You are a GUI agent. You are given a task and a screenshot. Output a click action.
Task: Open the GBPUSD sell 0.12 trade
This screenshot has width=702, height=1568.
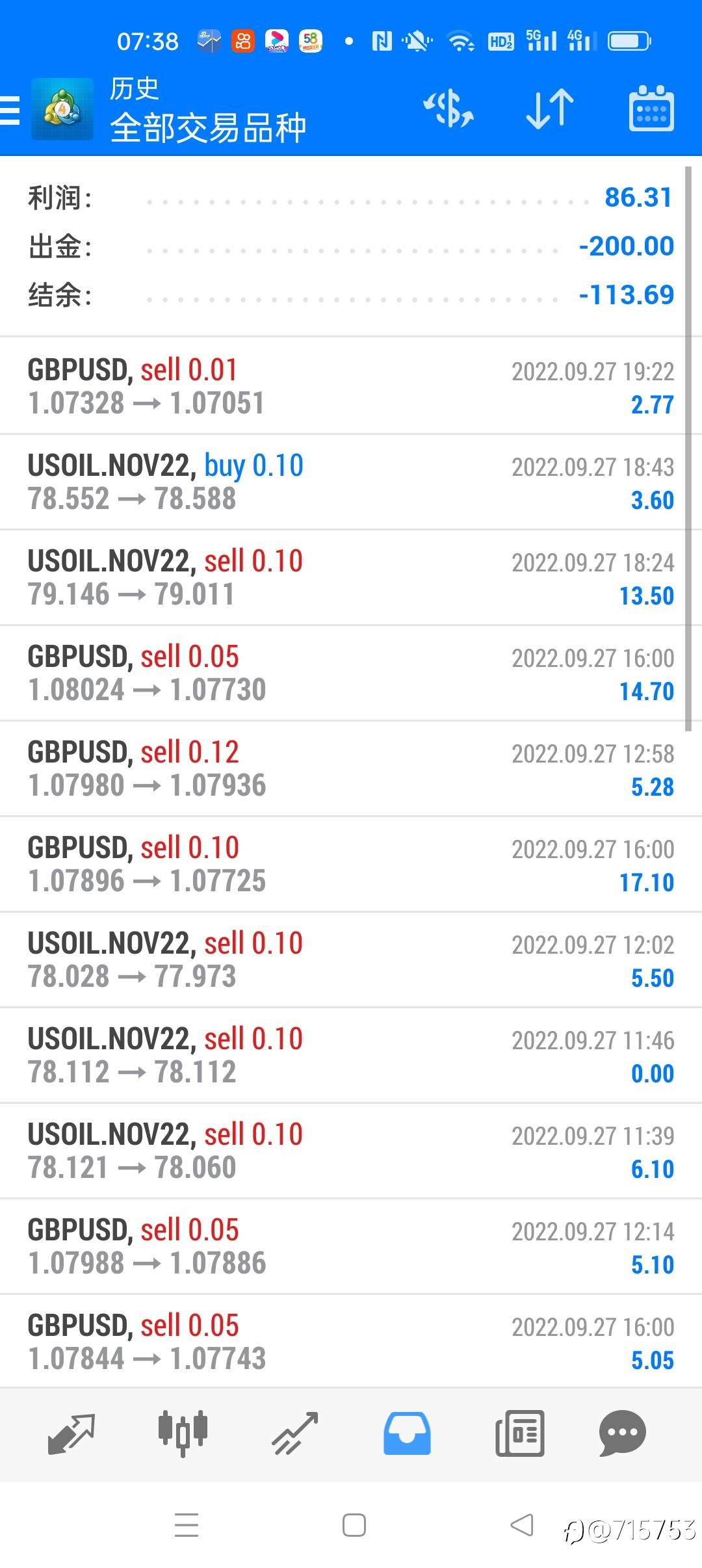(351, 768)
